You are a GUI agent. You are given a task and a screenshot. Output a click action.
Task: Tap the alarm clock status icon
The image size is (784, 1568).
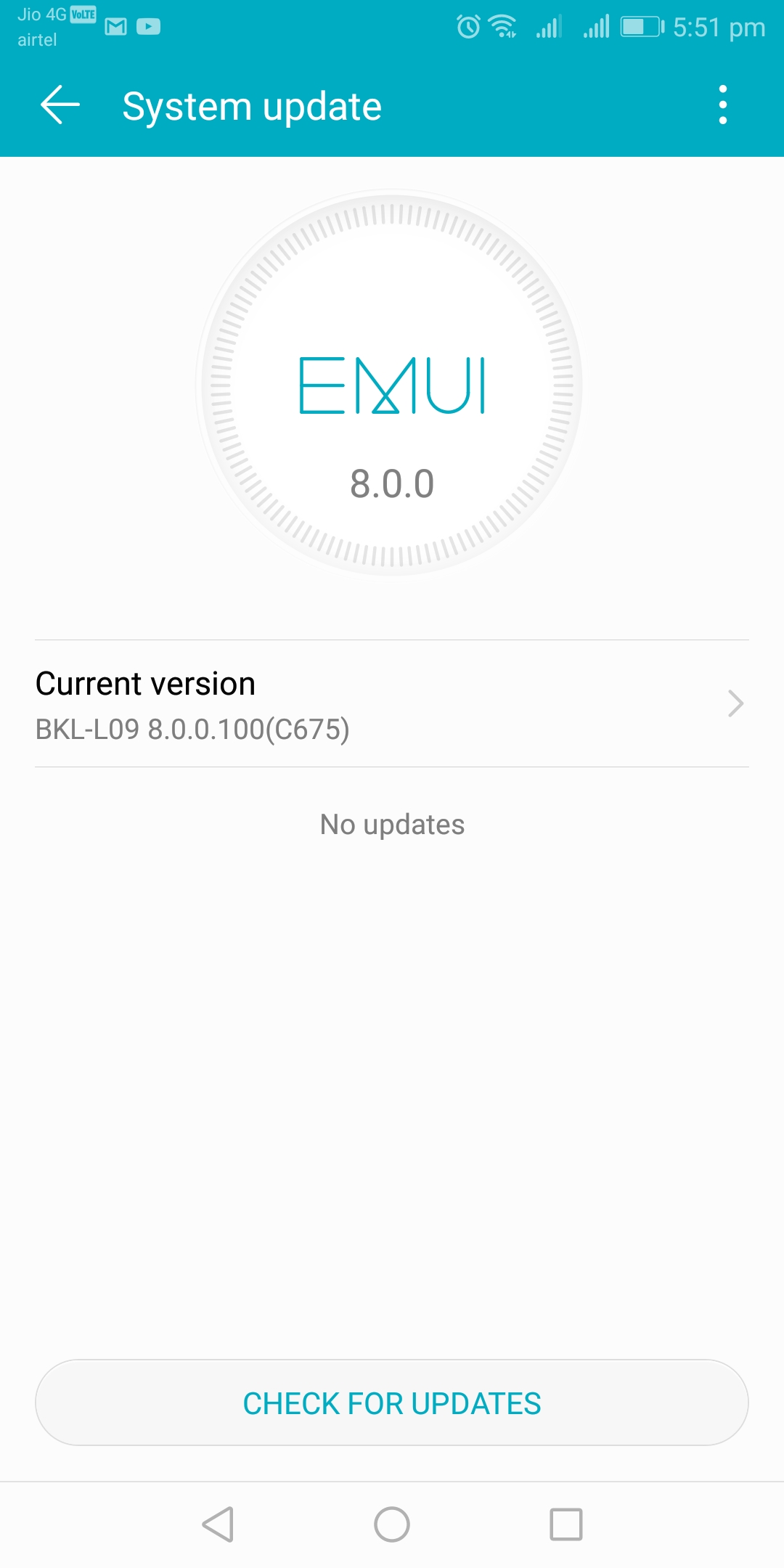[x=469, y=26]
